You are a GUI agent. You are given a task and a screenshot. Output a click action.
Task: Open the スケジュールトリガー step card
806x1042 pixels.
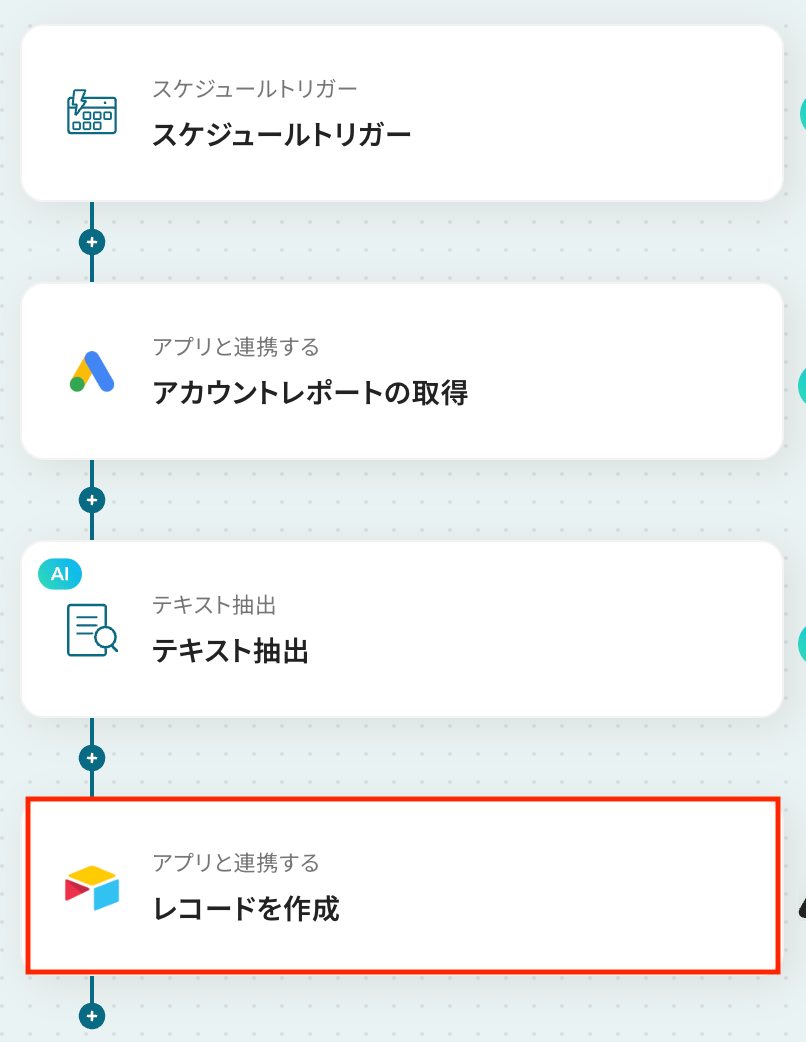tap(401, 113)
